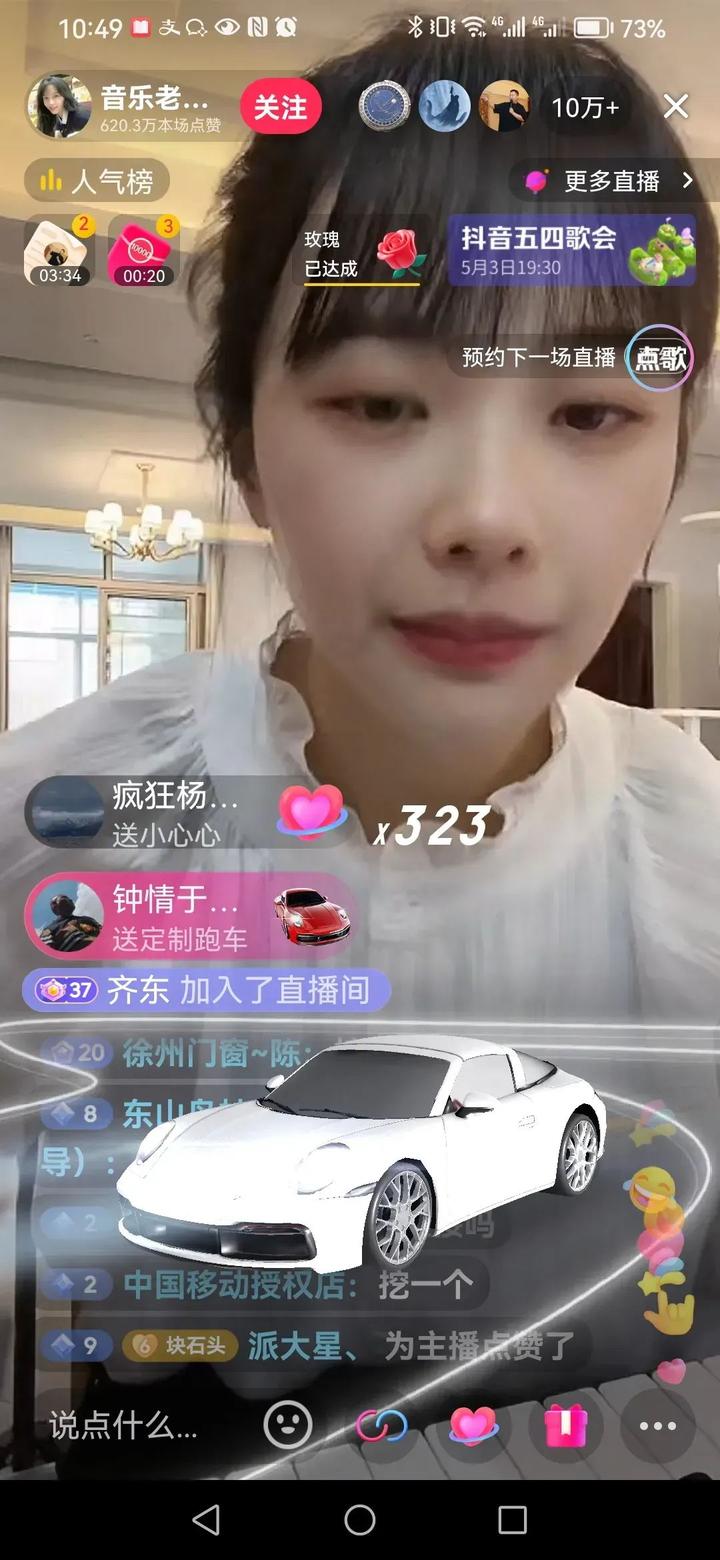Screen dimensions: 720x1560
Task: Open the gift panel
Action: point(566,1425)
